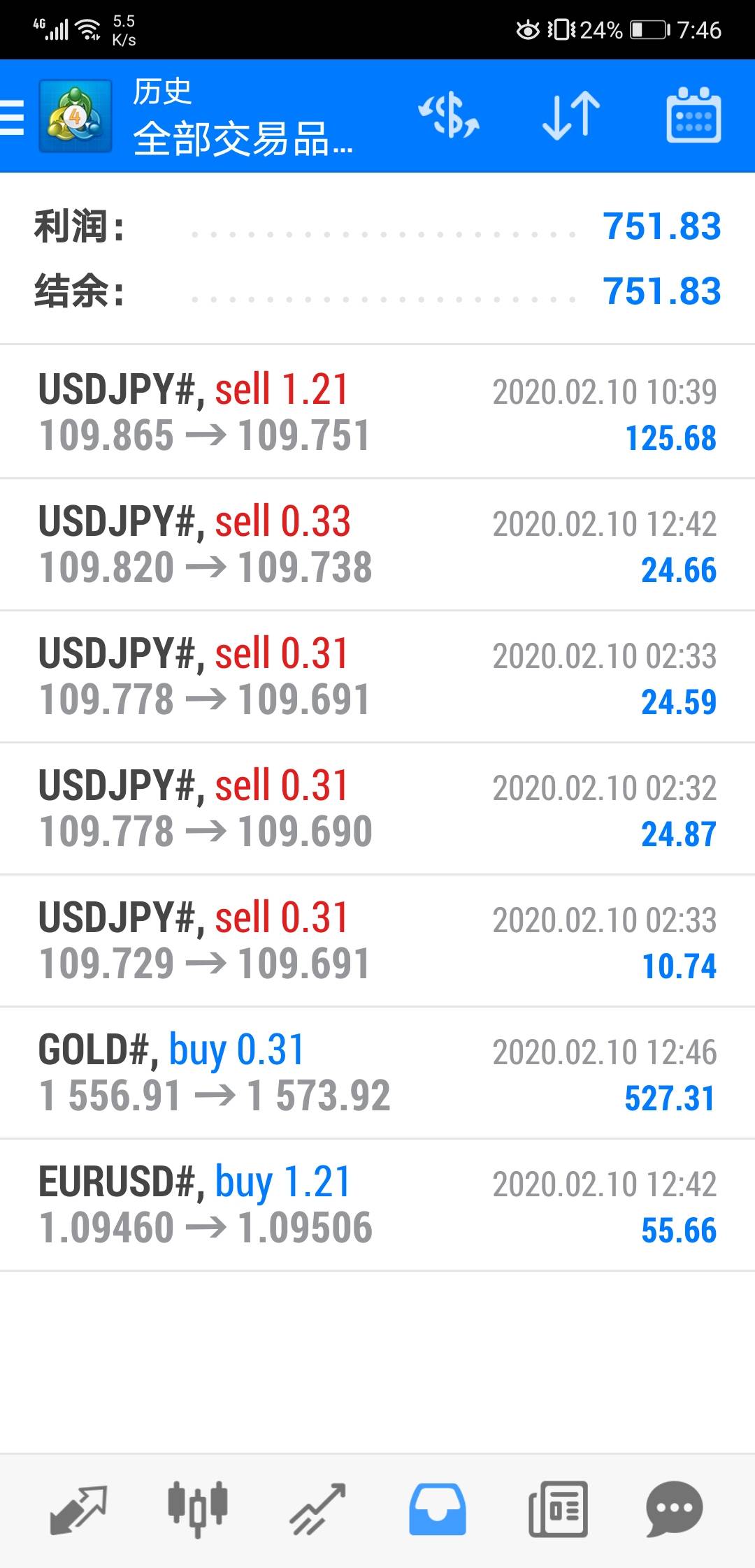Switch to the news tab
This screenshot has width=755, height=1568.
[557, 1509]
